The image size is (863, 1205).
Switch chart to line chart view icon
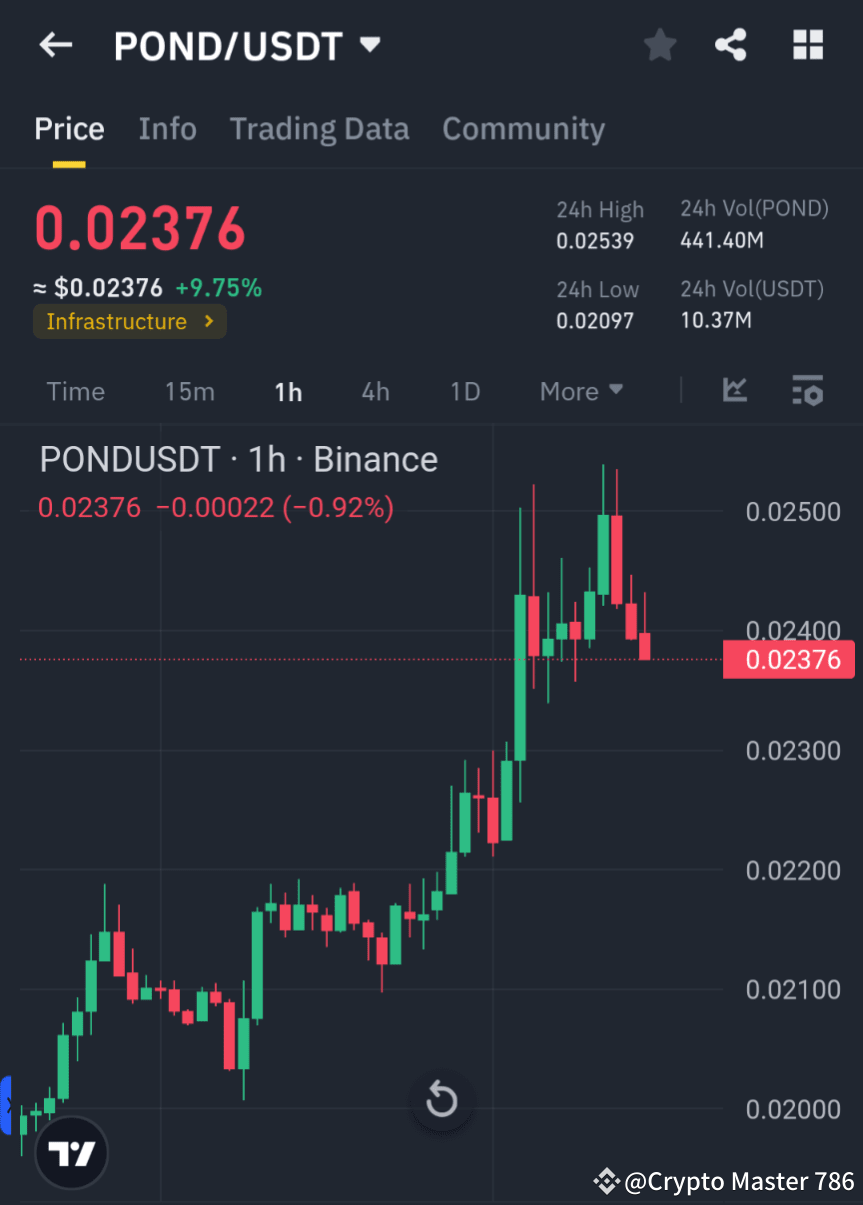coord(735,391)
